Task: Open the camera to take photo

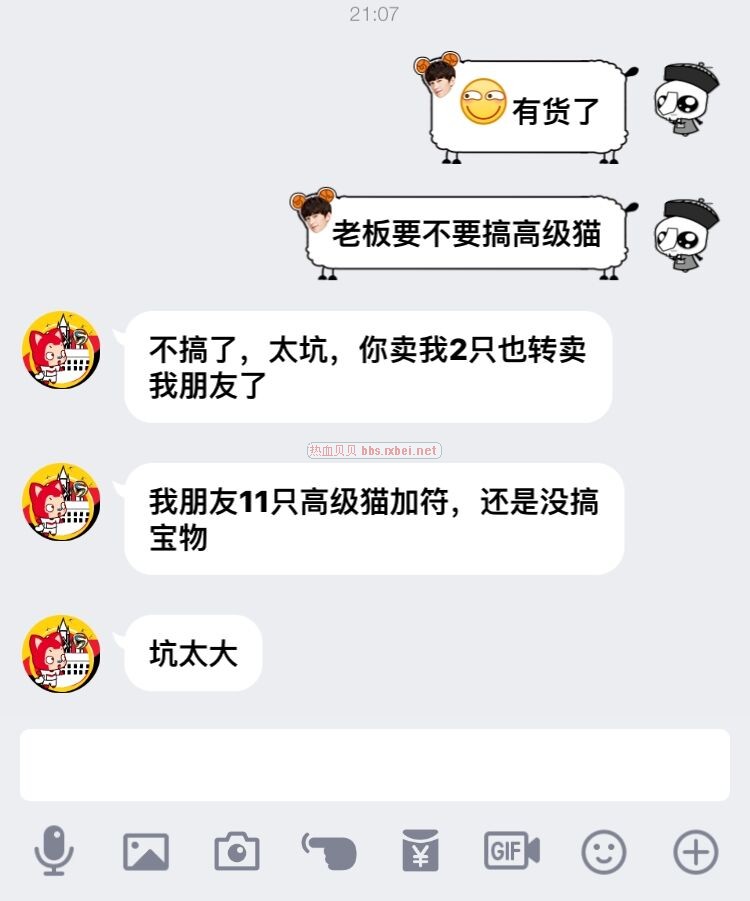Action: 237,852
